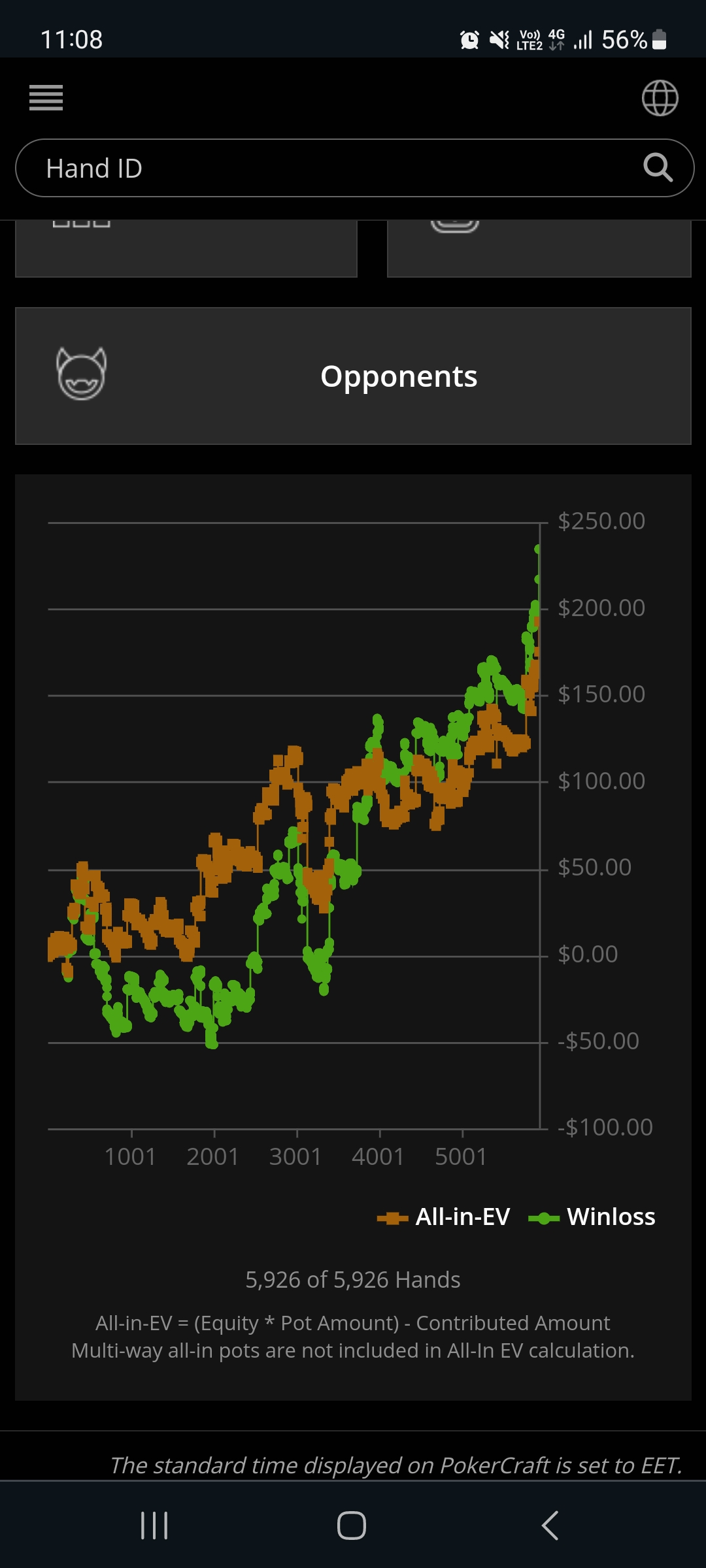Go back with the system back button
This screenshot has width=706, height=1568.
pyautogui.click(x=550, y=1526)
